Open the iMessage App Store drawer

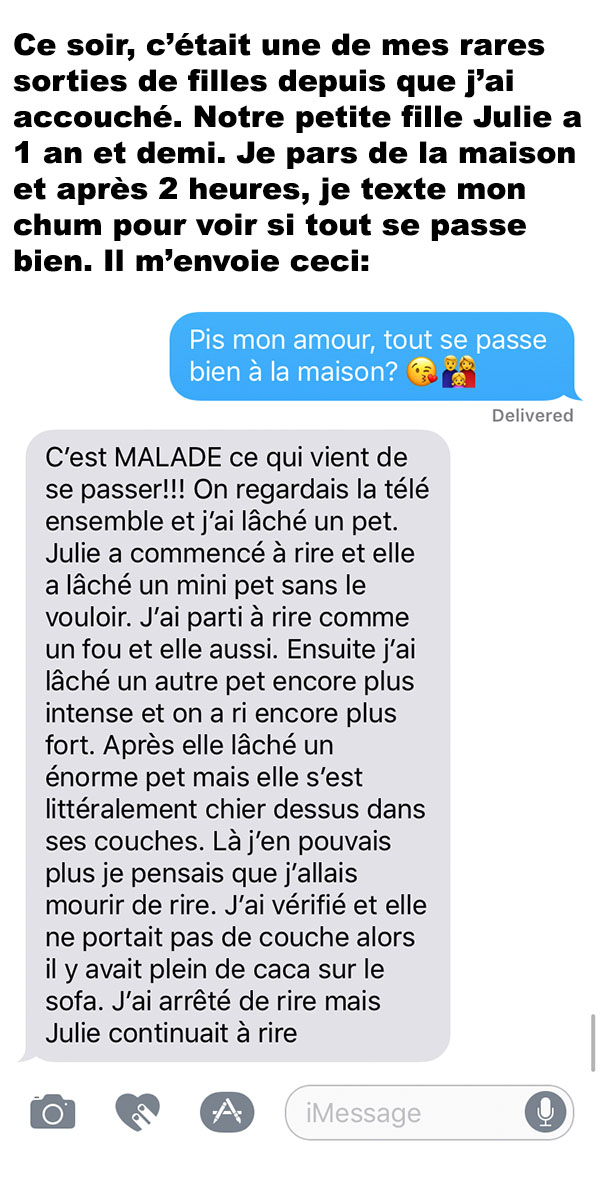coord(227,1111)
